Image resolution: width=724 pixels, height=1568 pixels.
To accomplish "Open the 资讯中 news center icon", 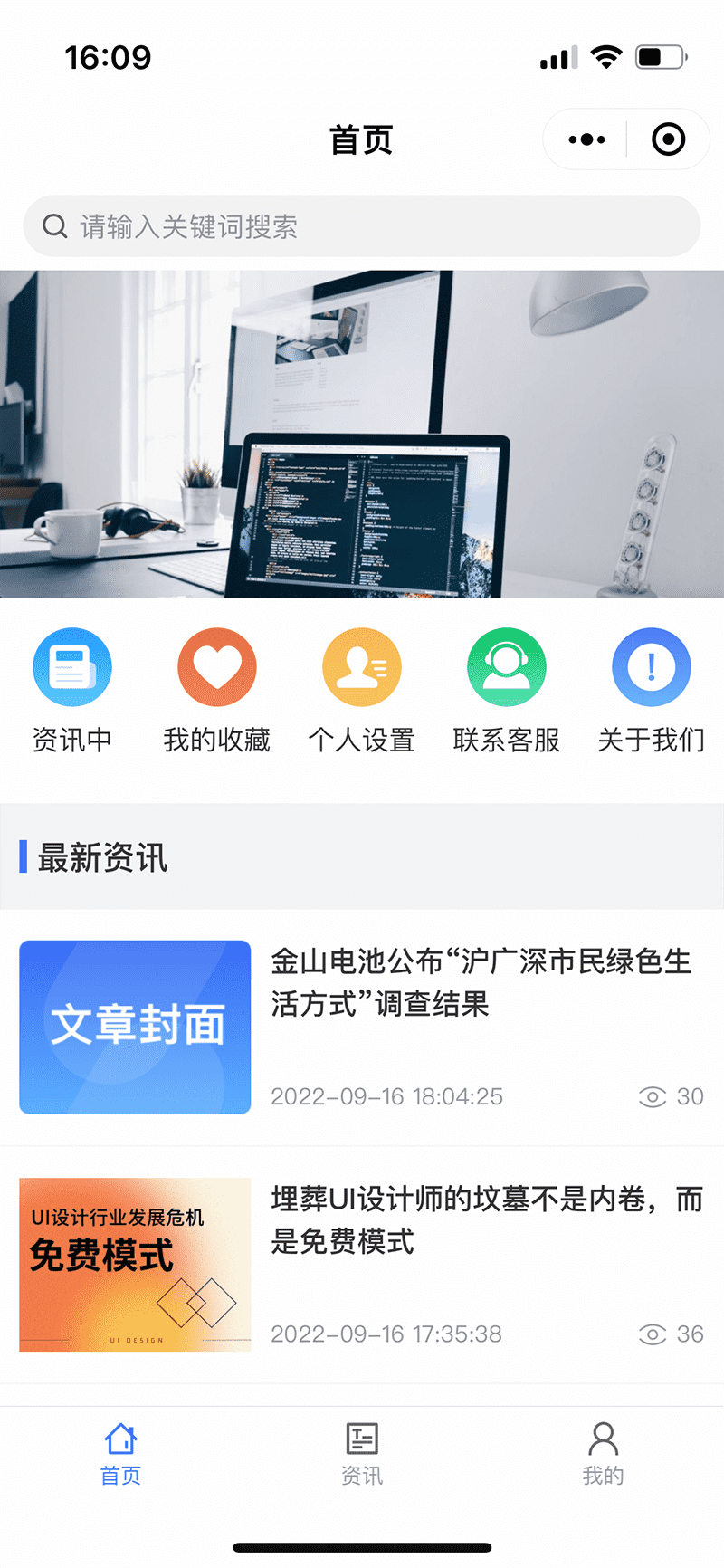I will click(72, 666).
